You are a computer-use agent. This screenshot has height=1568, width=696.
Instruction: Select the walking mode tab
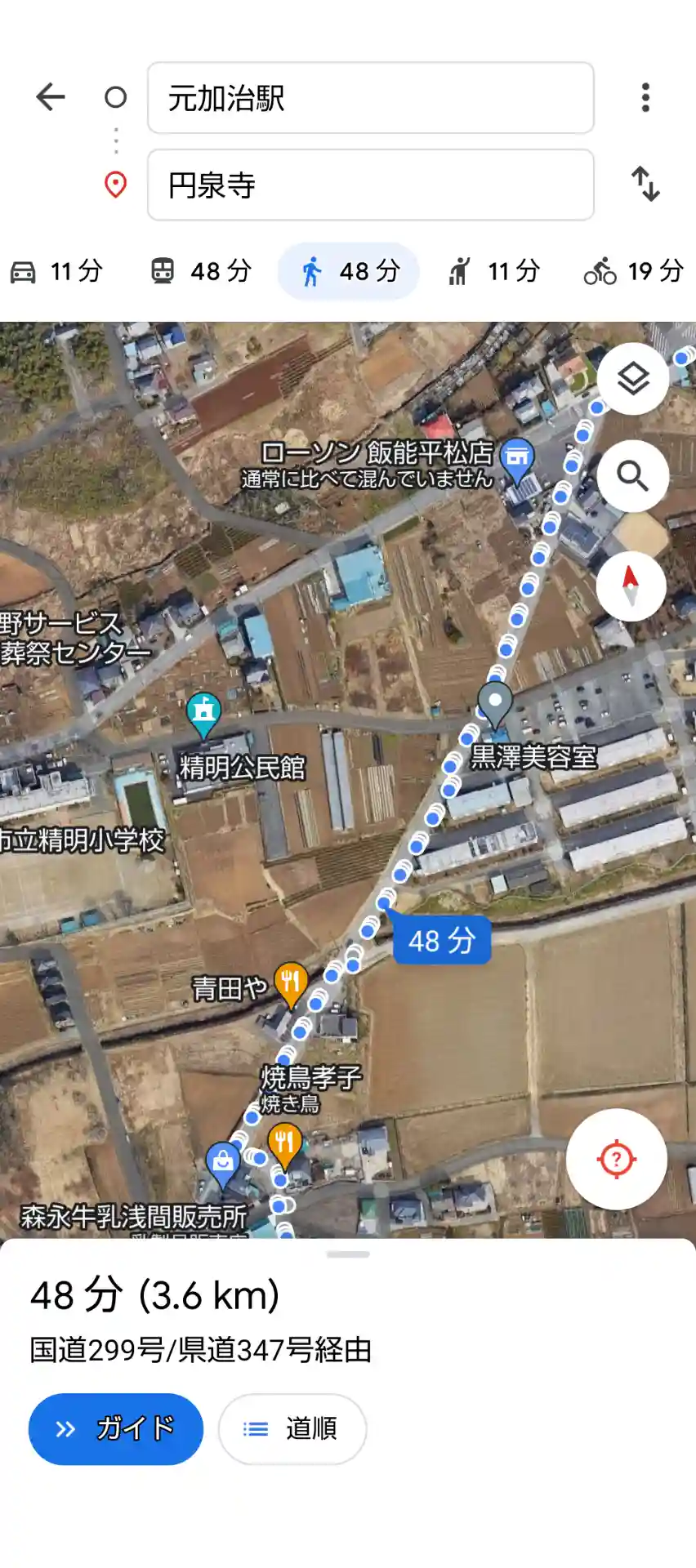click(x=349, y=271)
